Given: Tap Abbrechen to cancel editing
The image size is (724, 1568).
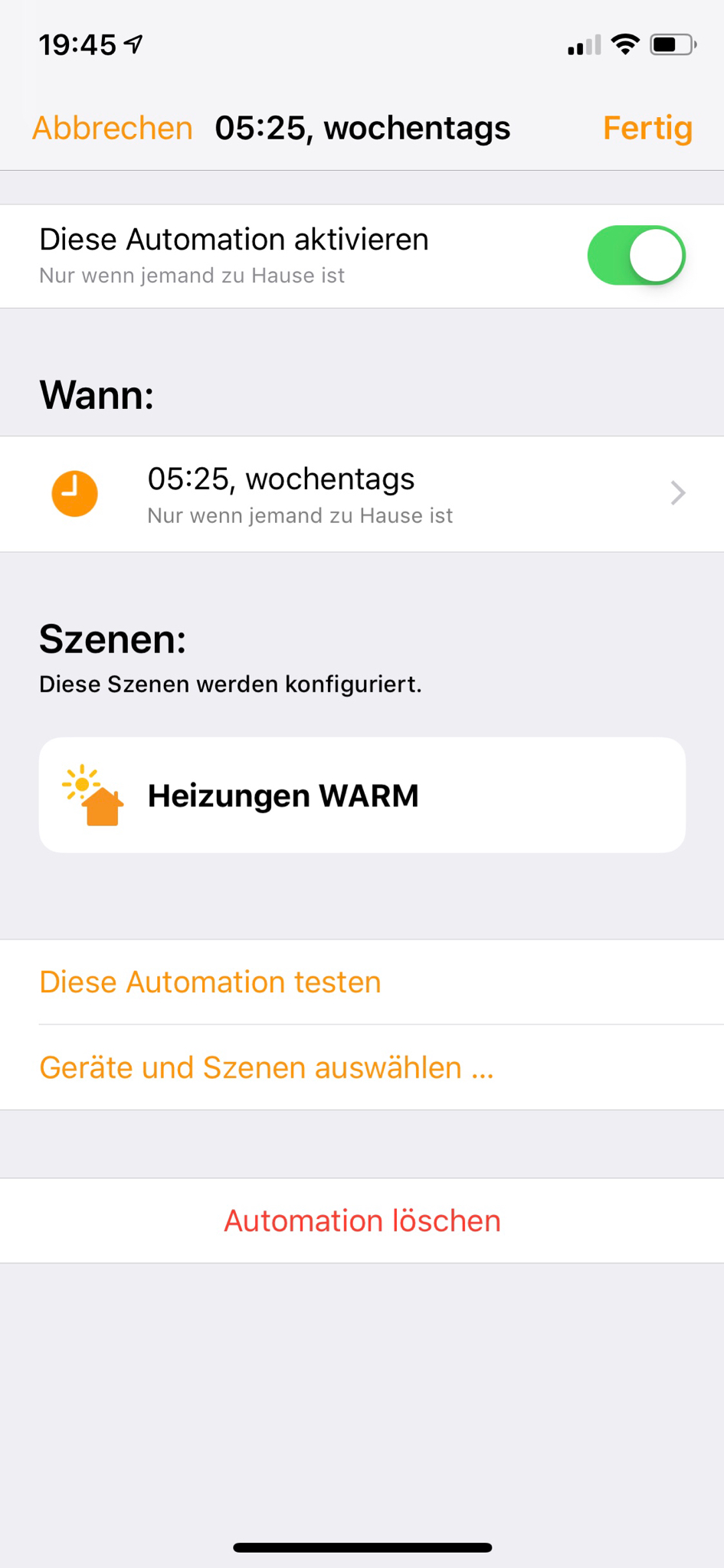Looking at the screenshot, I should coord(113,128).
